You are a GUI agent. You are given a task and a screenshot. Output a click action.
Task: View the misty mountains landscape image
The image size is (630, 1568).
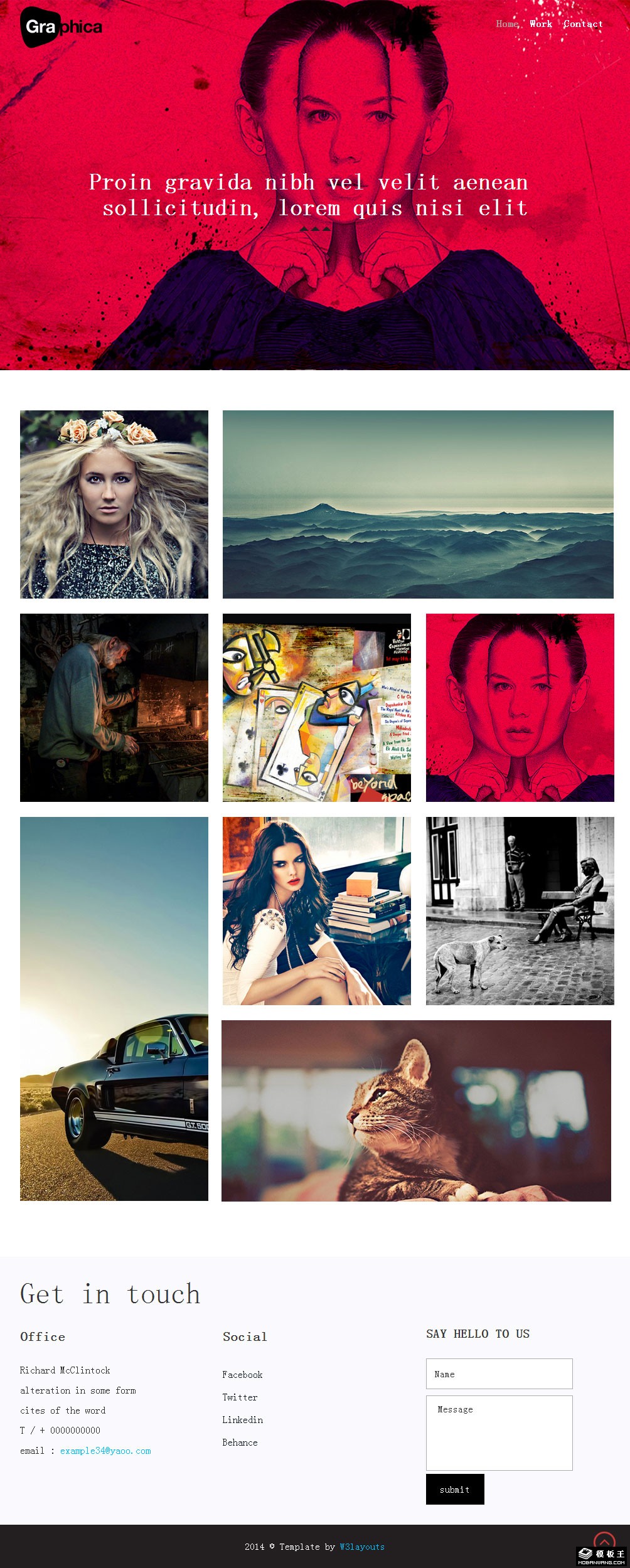pos(418,504)
